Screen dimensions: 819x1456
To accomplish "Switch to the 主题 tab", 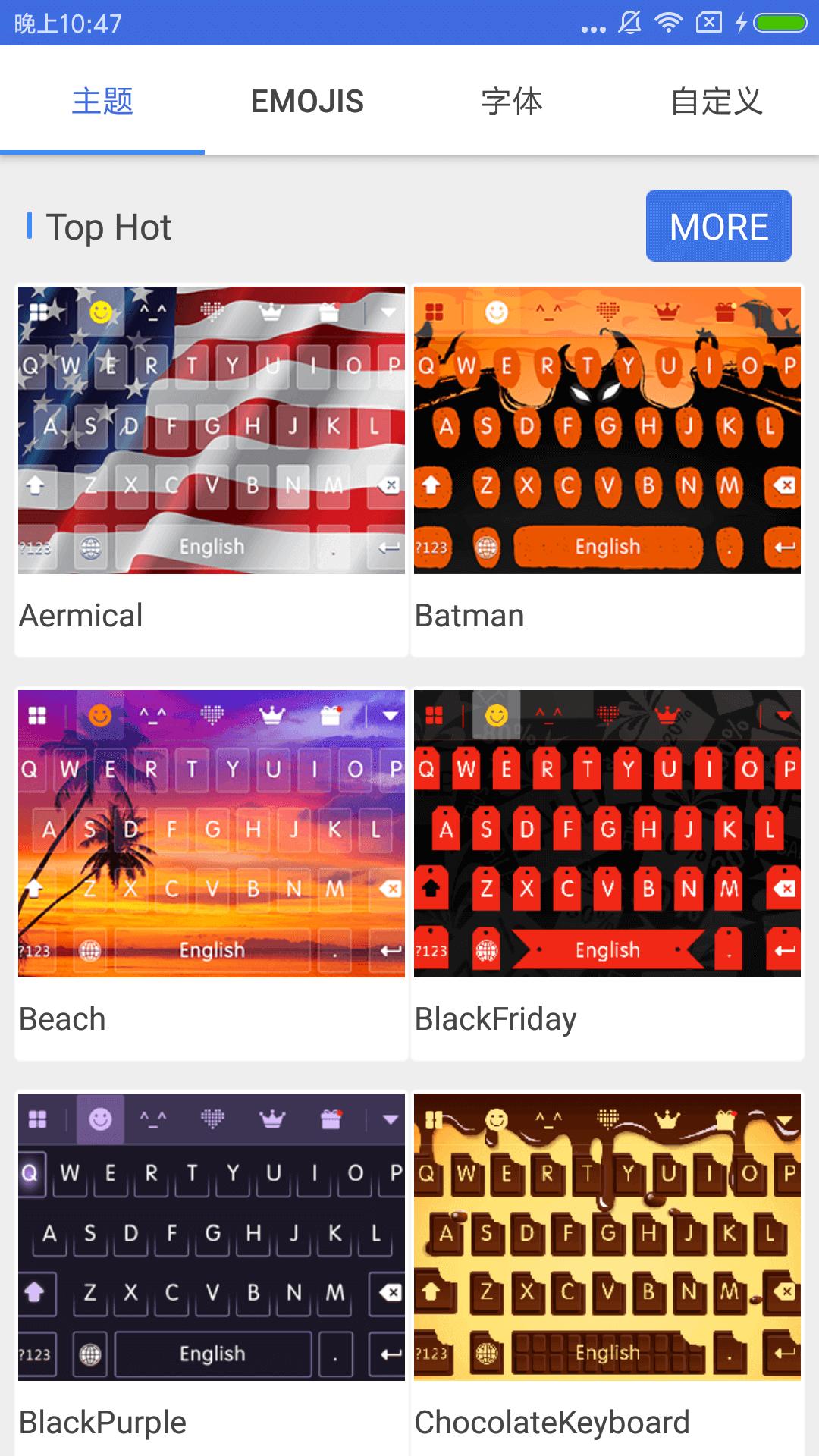I will click(102, 102).
